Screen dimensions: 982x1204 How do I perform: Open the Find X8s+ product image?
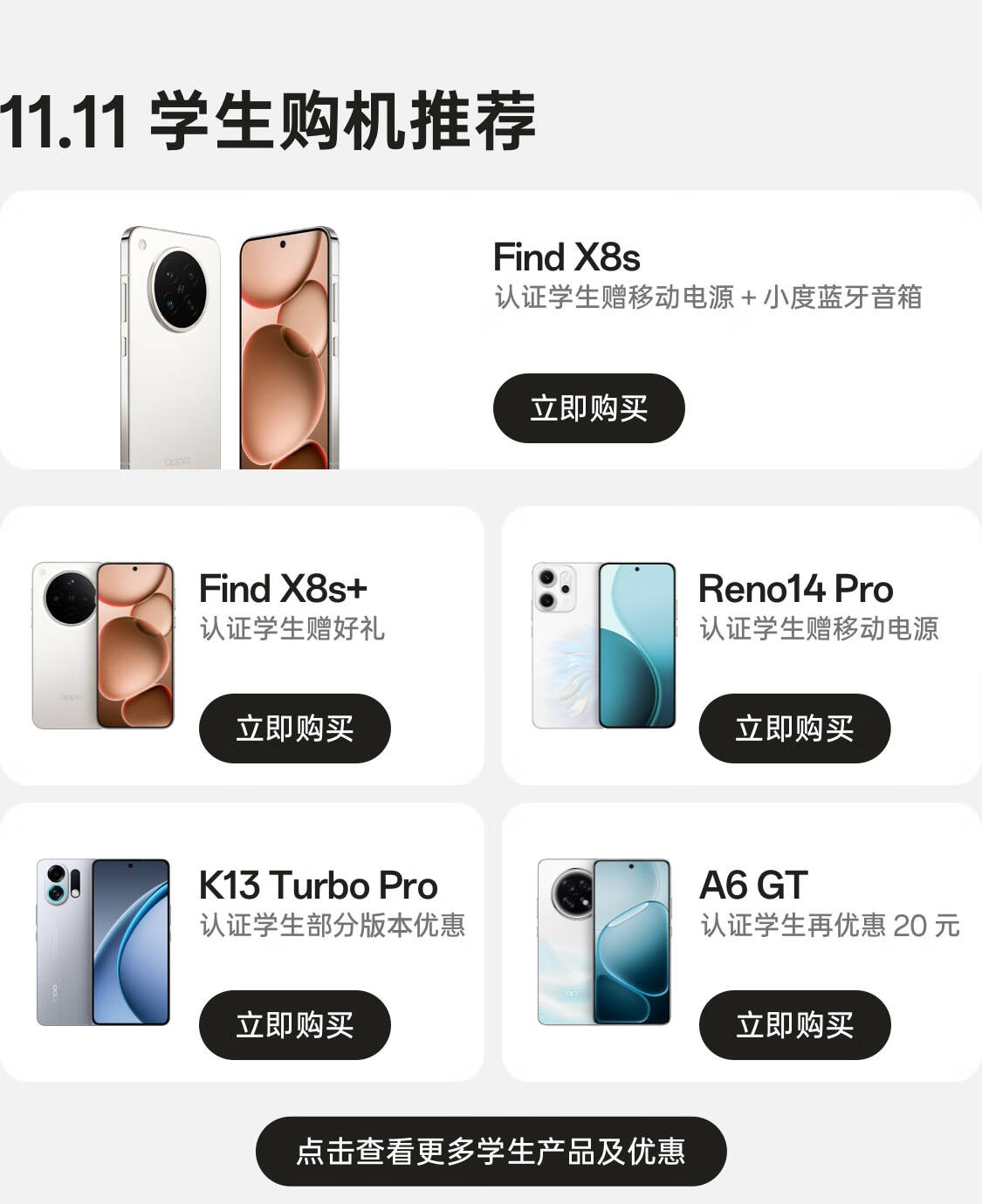(103, 646)
